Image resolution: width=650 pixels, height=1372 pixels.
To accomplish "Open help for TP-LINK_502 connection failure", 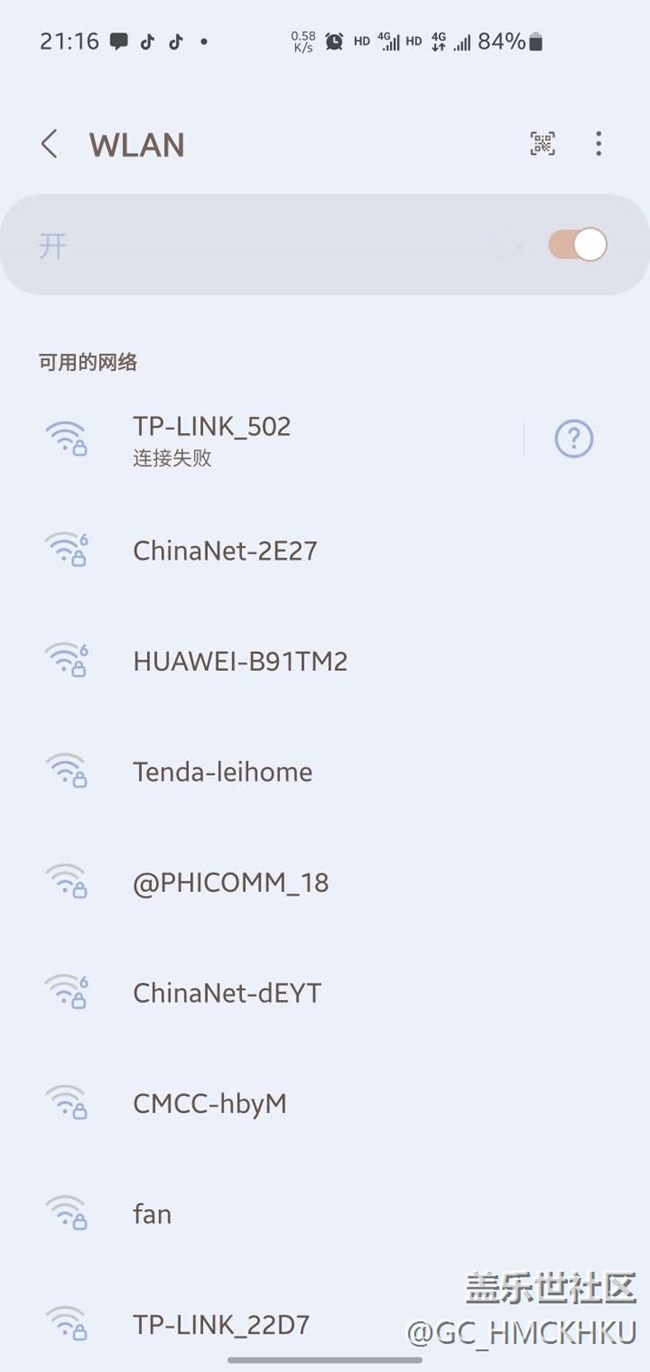I will (574, 438).
